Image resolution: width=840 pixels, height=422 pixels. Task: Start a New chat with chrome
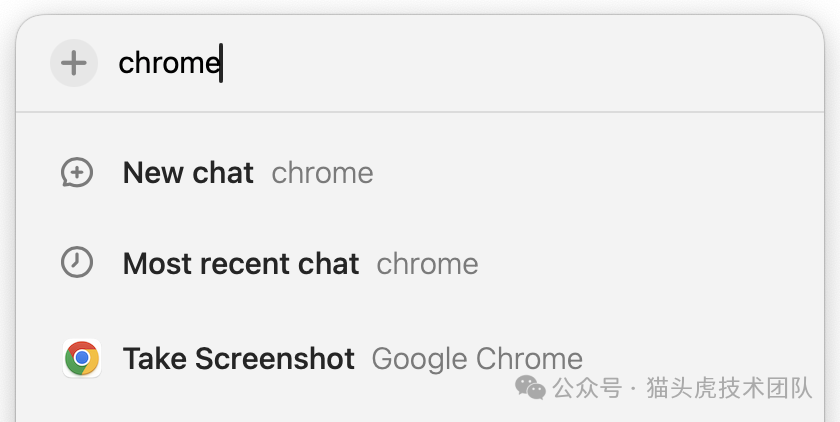point(247,173)
